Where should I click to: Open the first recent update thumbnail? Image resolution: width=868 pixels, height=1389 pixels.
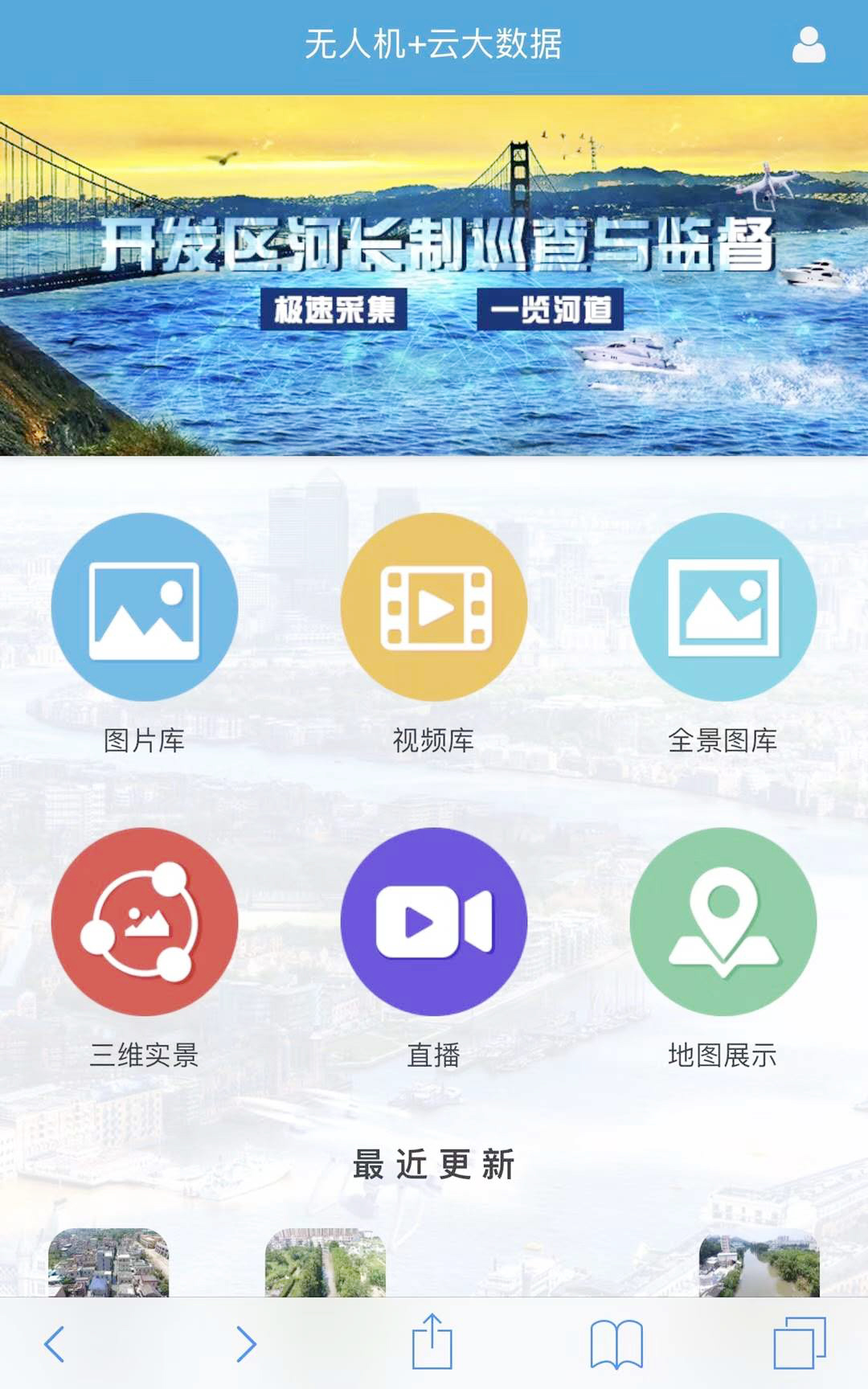[108, 1262]
